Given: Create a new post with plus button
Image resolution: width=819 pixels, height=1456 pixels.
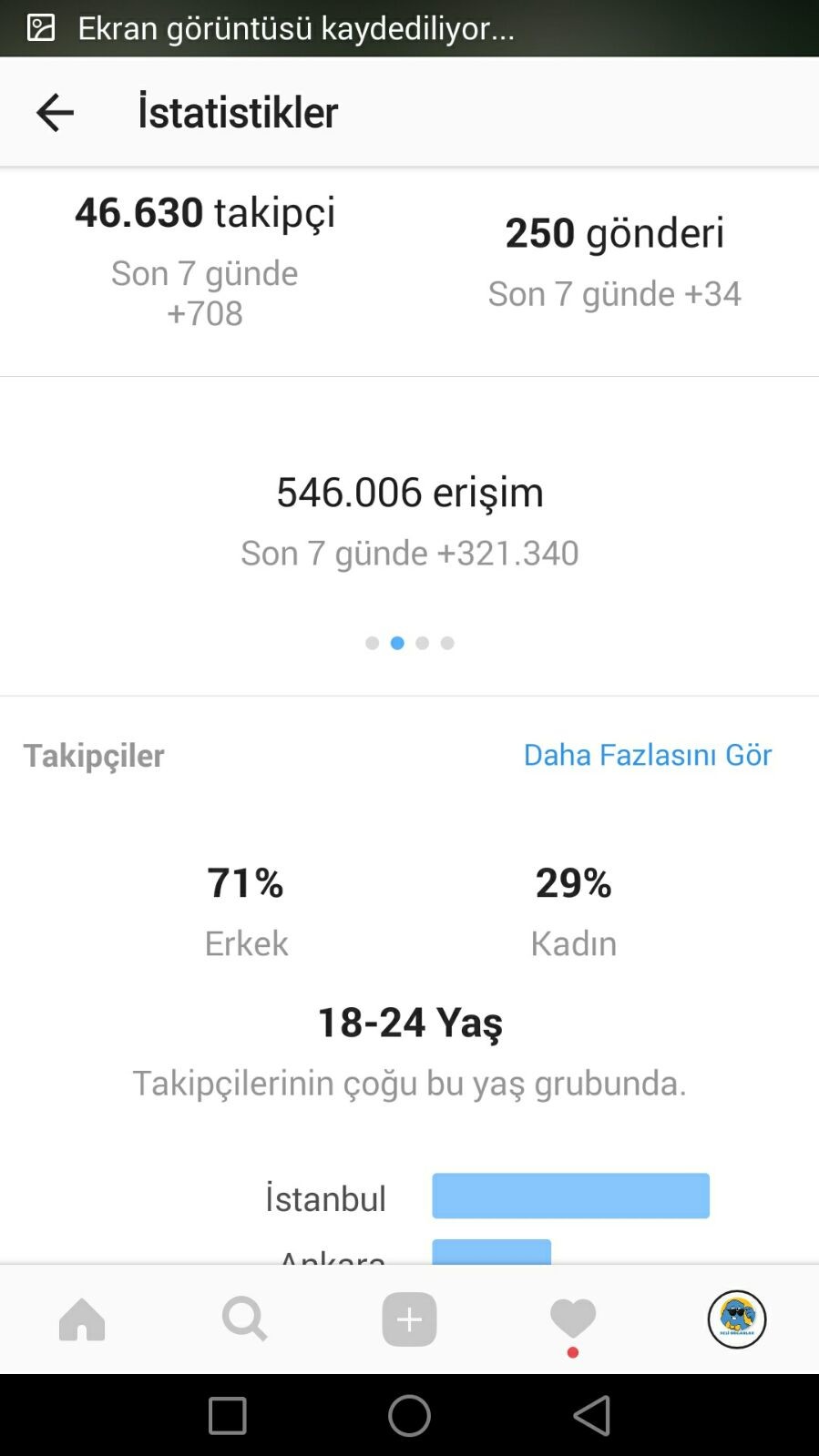Looking at the screenshot, I should tap(409, 1319).
